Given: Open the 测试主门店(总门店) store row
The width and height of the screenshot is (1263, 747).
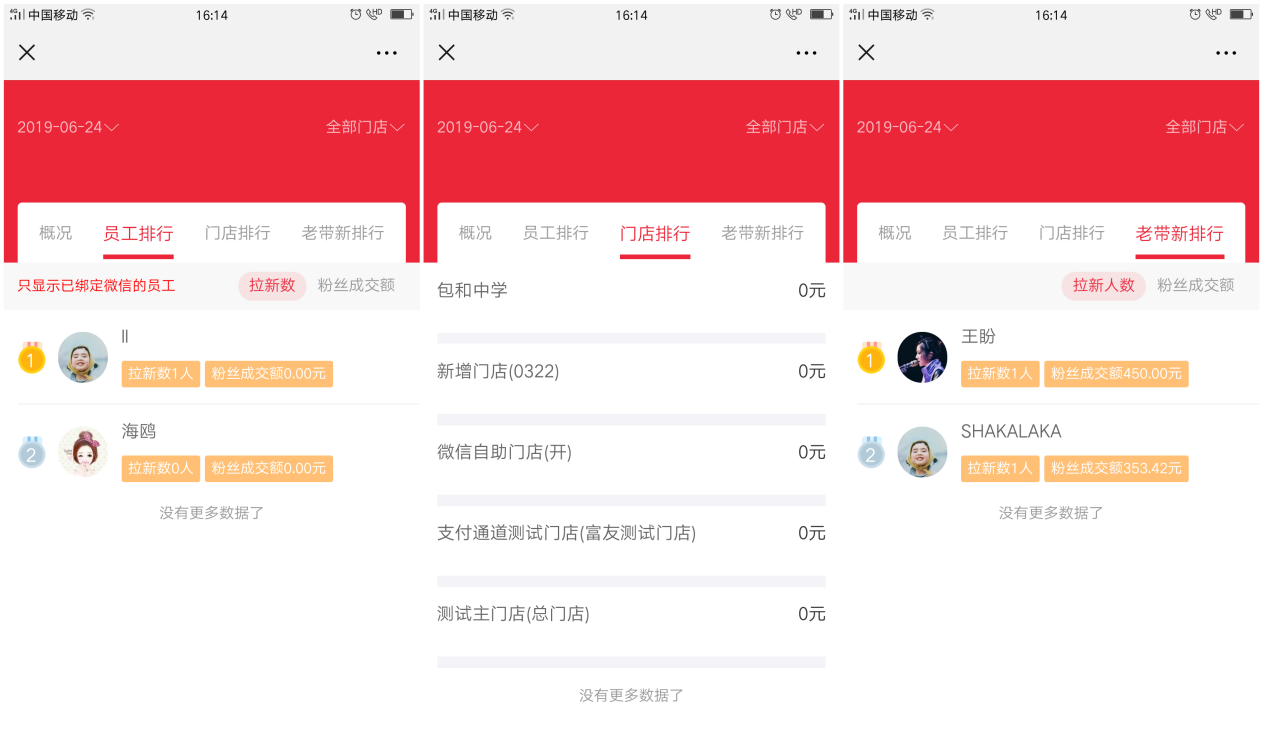Looking at the screenshot, I should 631,614.
